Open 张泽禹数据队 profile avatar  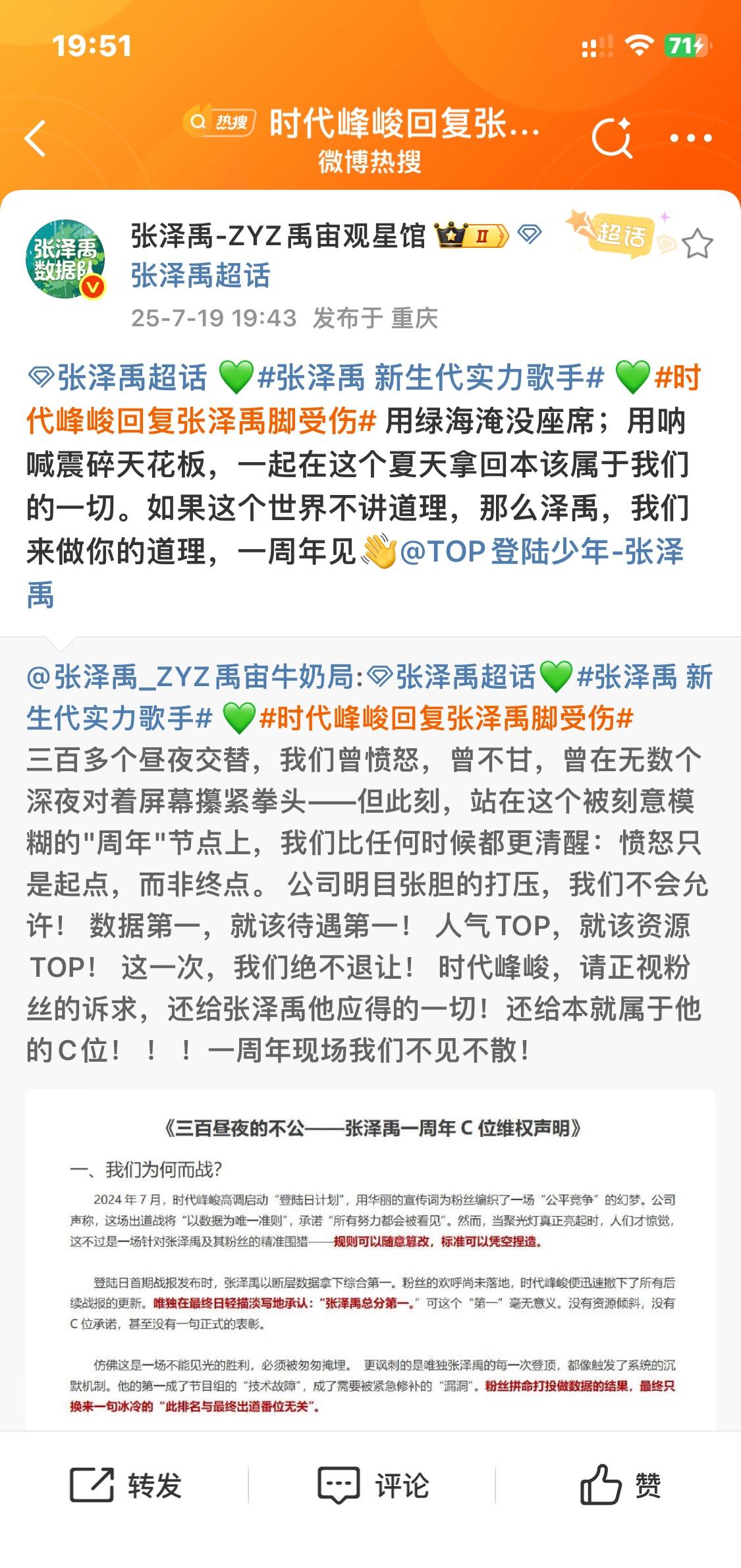coord(65,259)
